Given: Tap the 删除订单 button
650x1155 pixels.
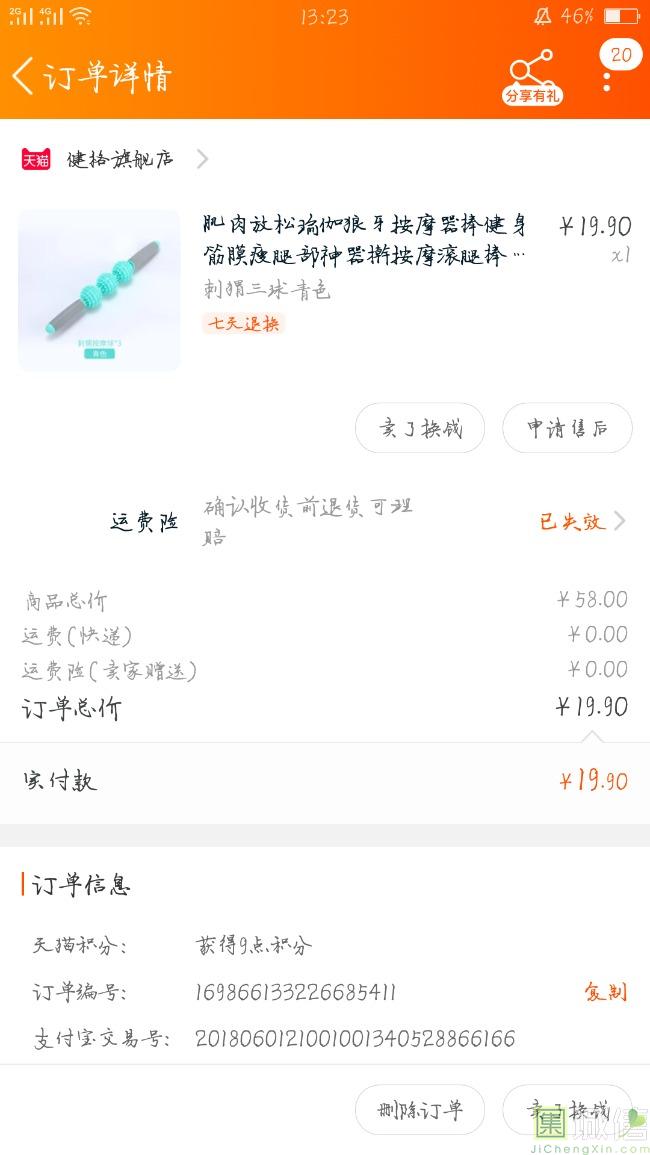Looking at the screenshot, I should pos(420,1110).
